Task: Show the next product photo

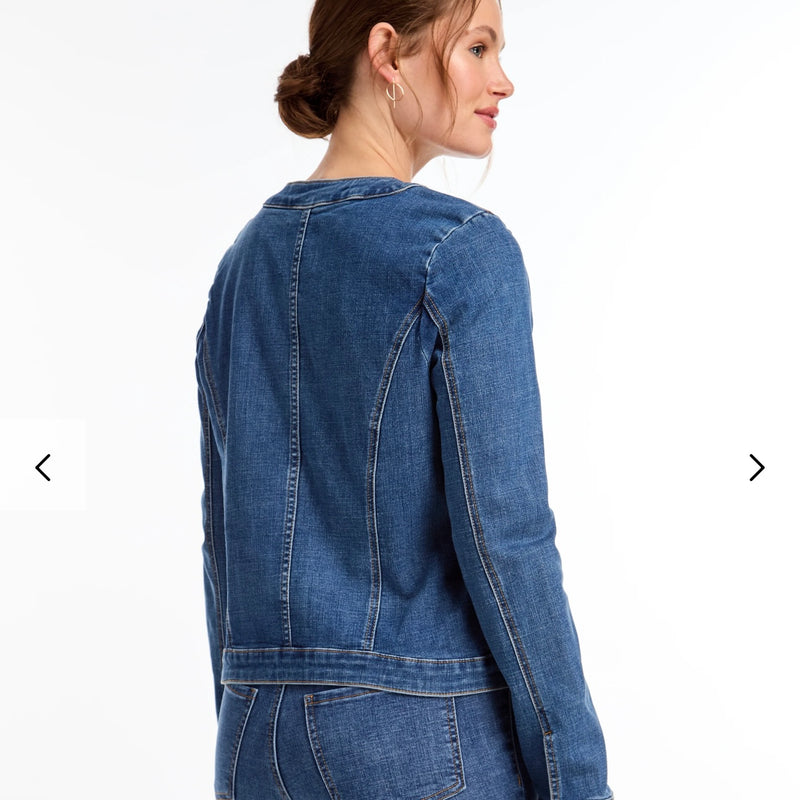Action: tap(756, 467)
